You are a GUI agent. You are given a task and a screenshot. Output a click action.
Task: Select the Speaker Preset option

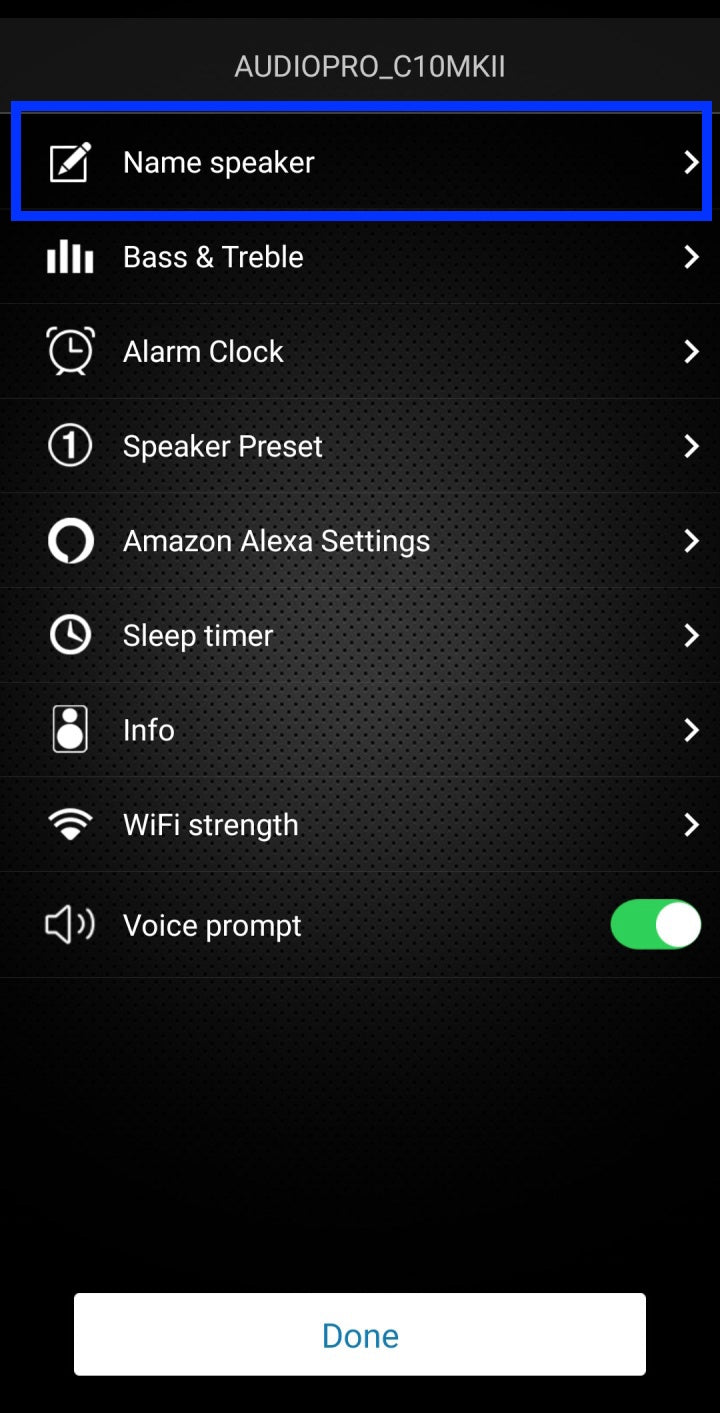click(x=360, y=446)
